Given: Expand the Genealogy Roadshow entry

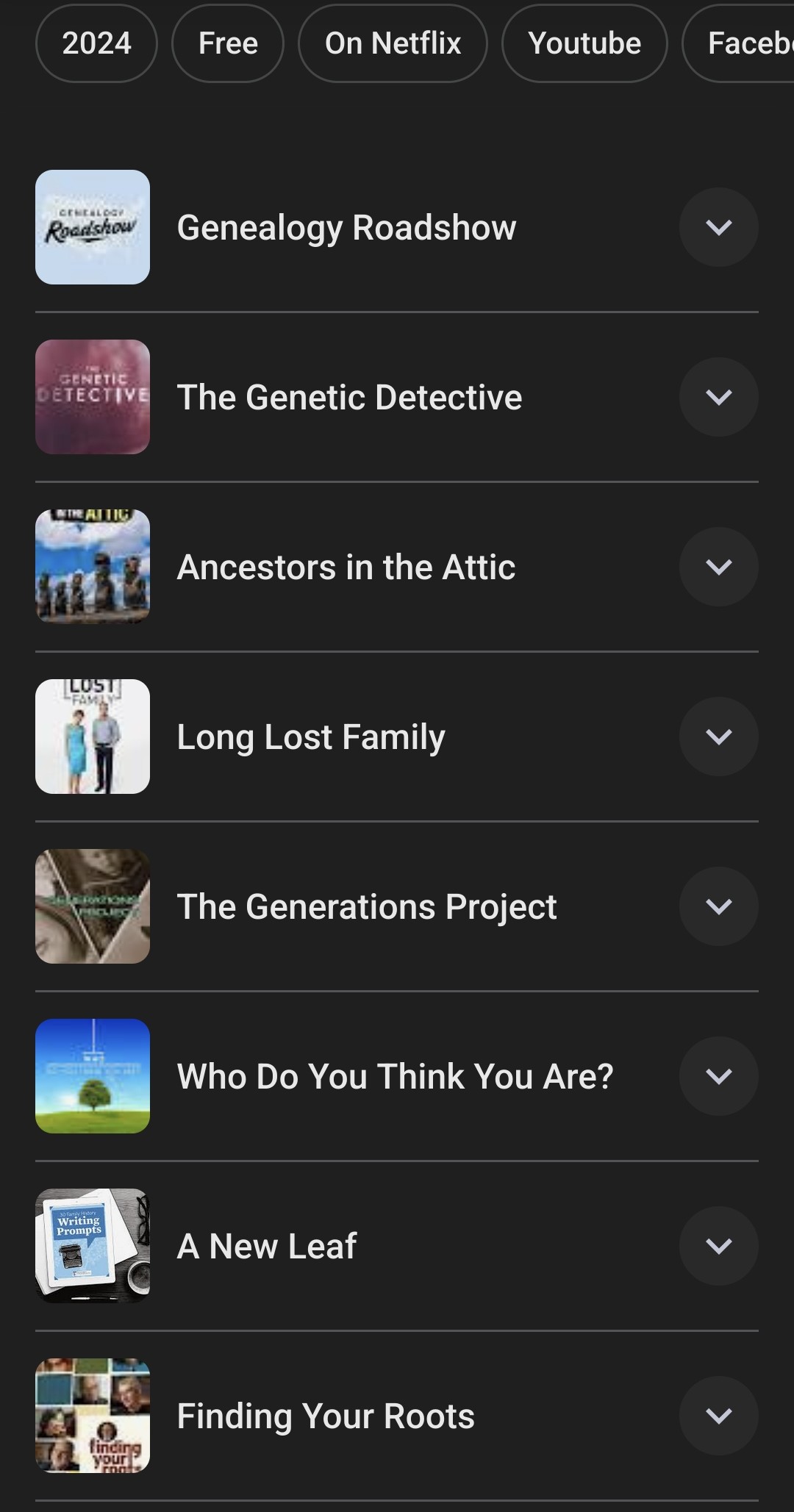Looking at the screenshot, I should coord(718,227).
